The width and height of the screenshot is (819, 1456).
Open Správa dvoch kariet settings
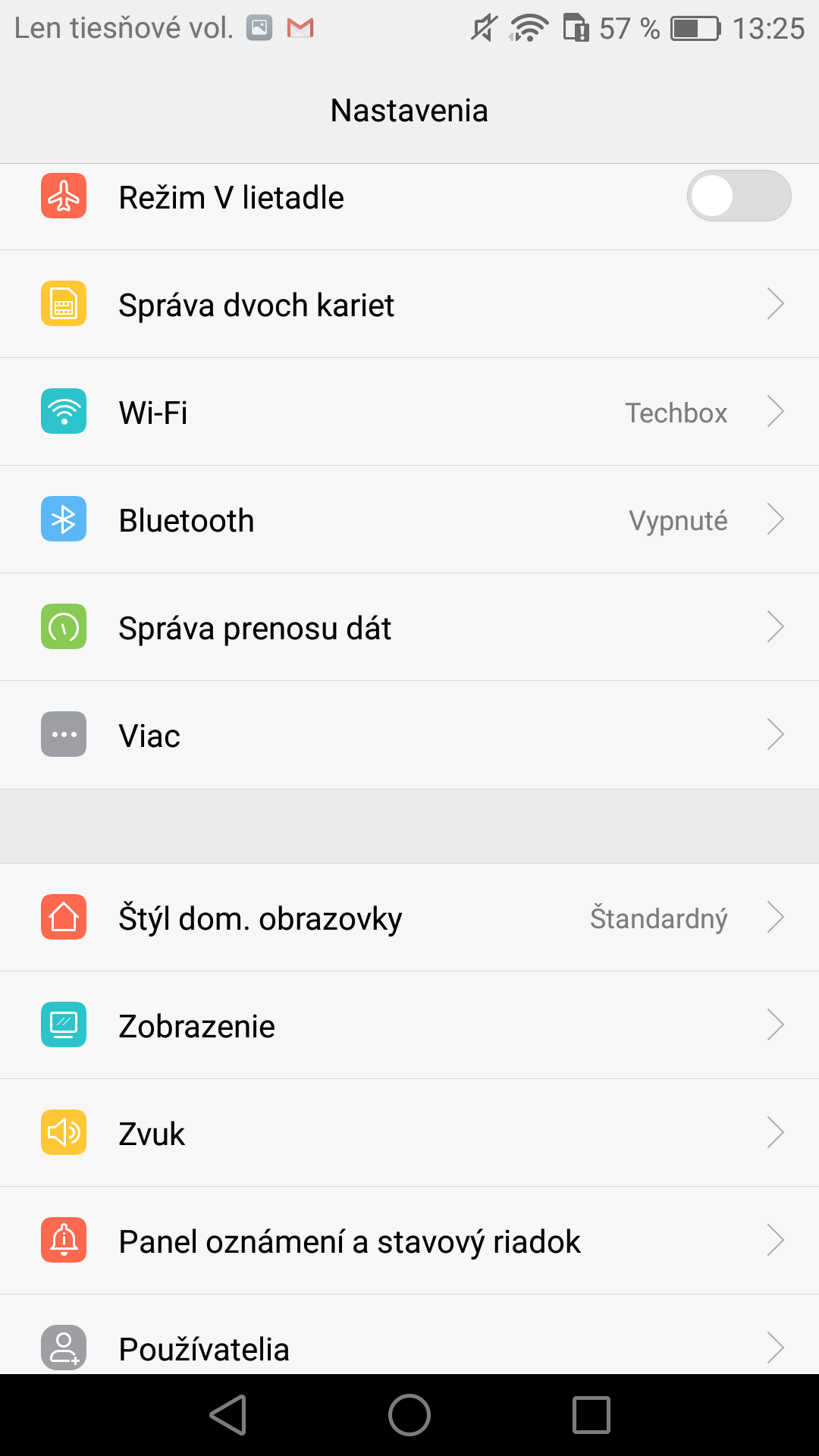coord(409,304)
